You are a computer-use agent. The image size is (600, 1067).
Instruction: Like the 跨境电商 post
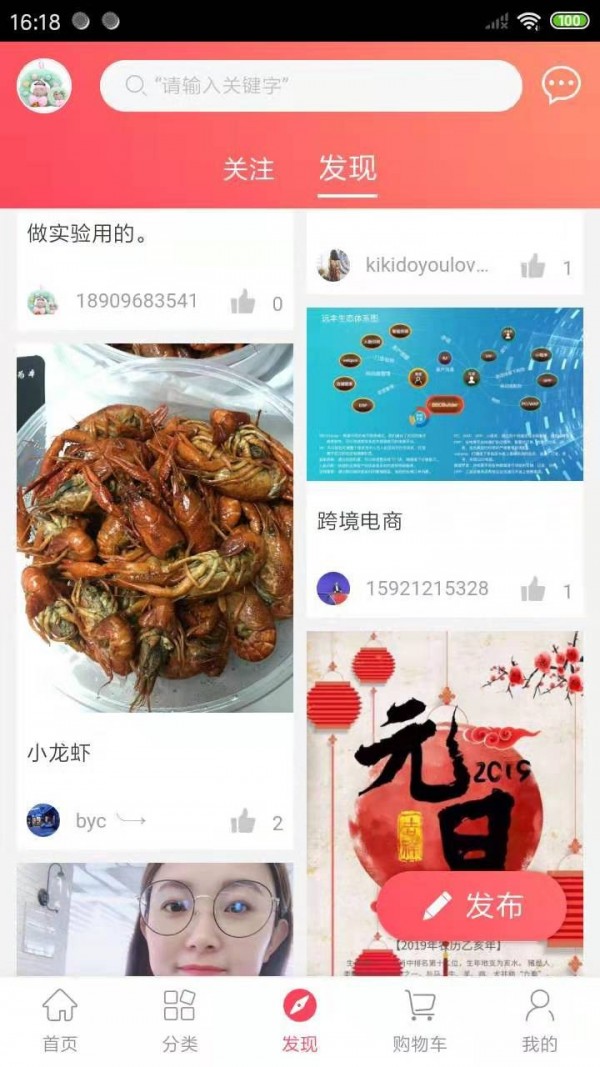coord(533,590)
